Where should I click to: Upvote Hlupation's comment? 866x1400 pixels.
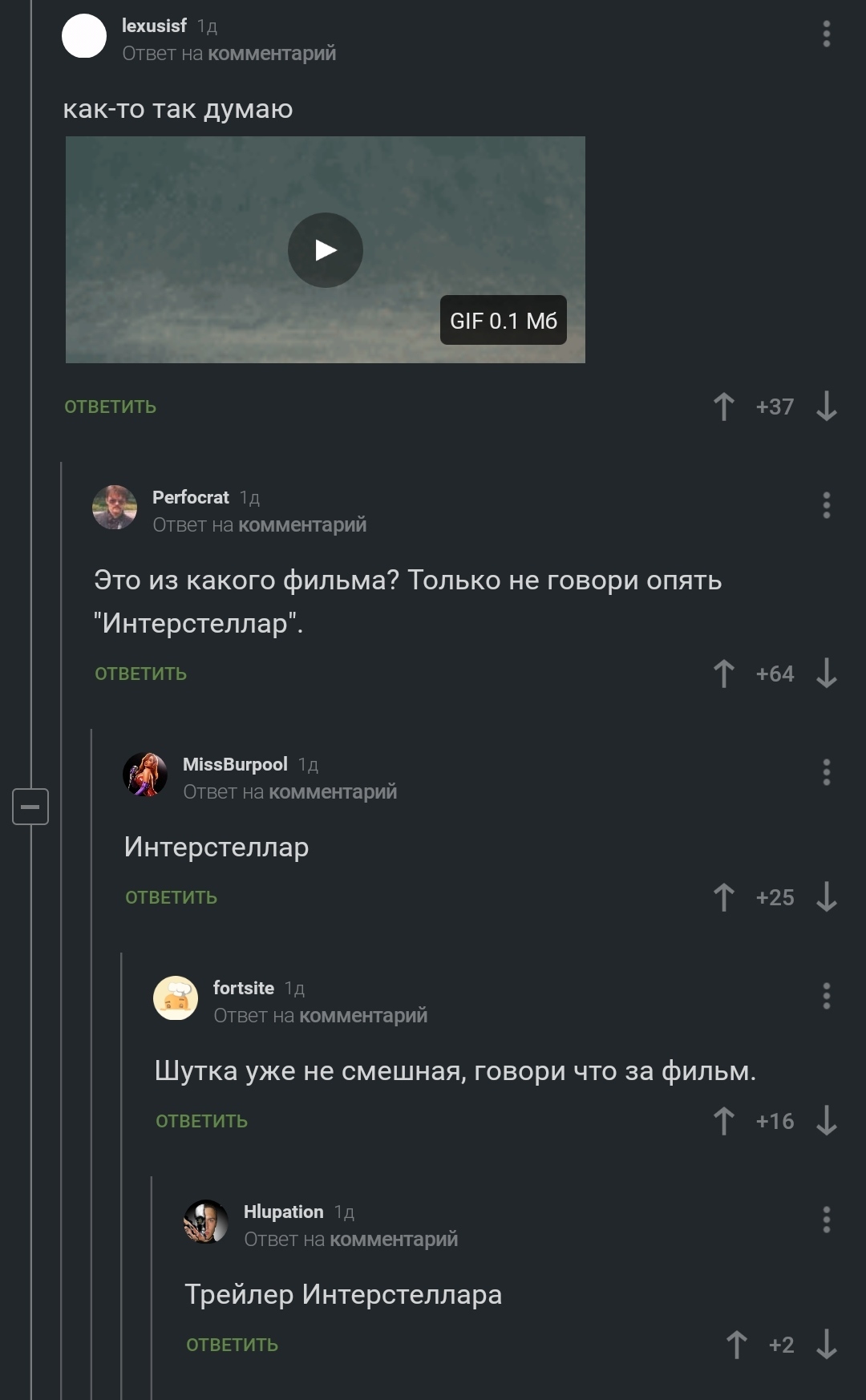point(736,1345)
